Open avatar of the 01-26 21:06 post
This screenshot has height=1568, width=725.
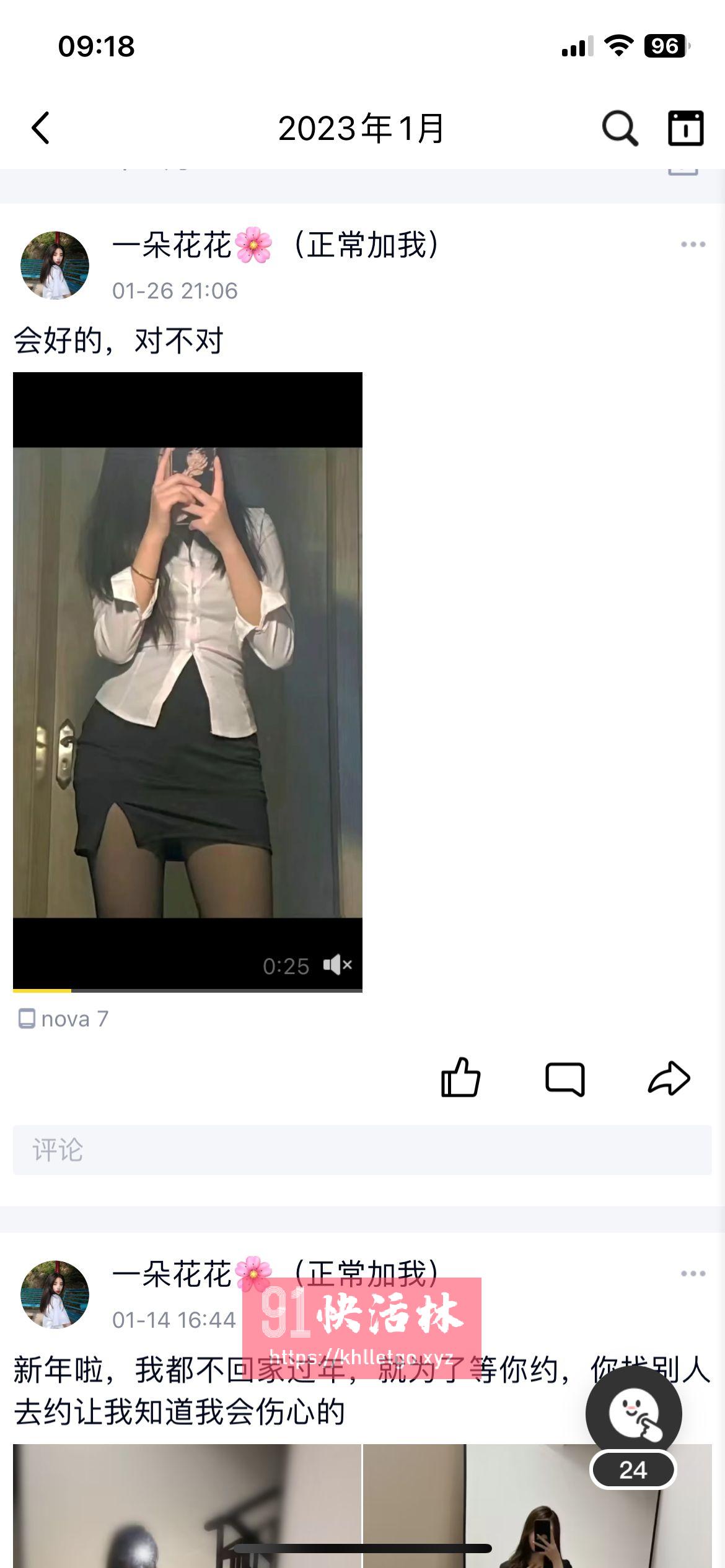(55, 266)
